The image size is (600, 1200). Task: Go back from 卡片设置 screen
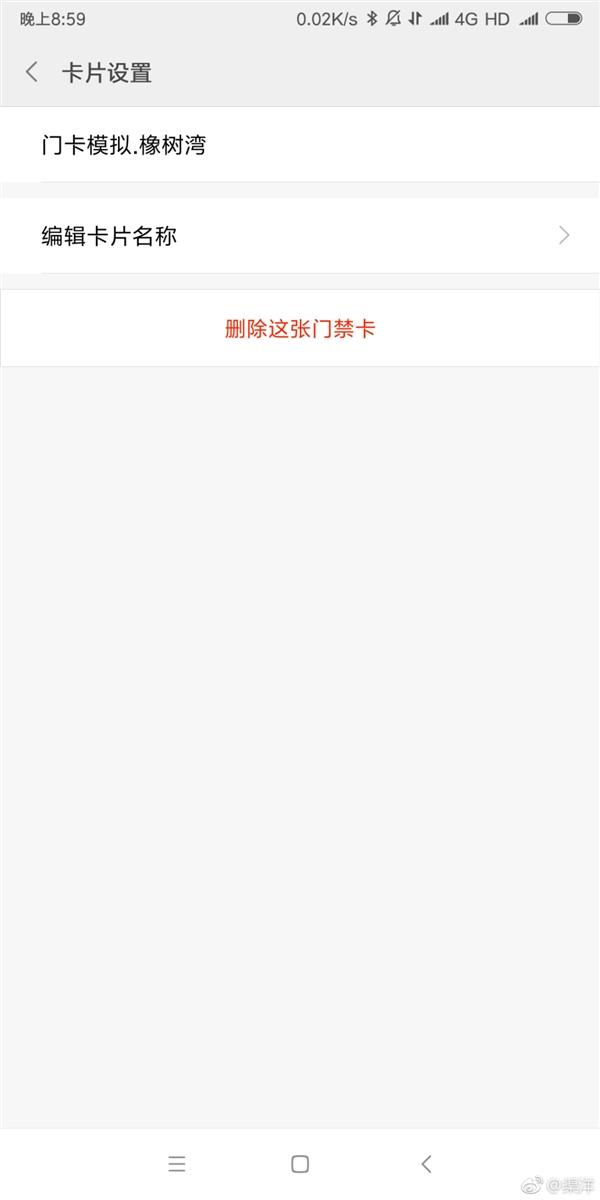(x=32, y=72)
